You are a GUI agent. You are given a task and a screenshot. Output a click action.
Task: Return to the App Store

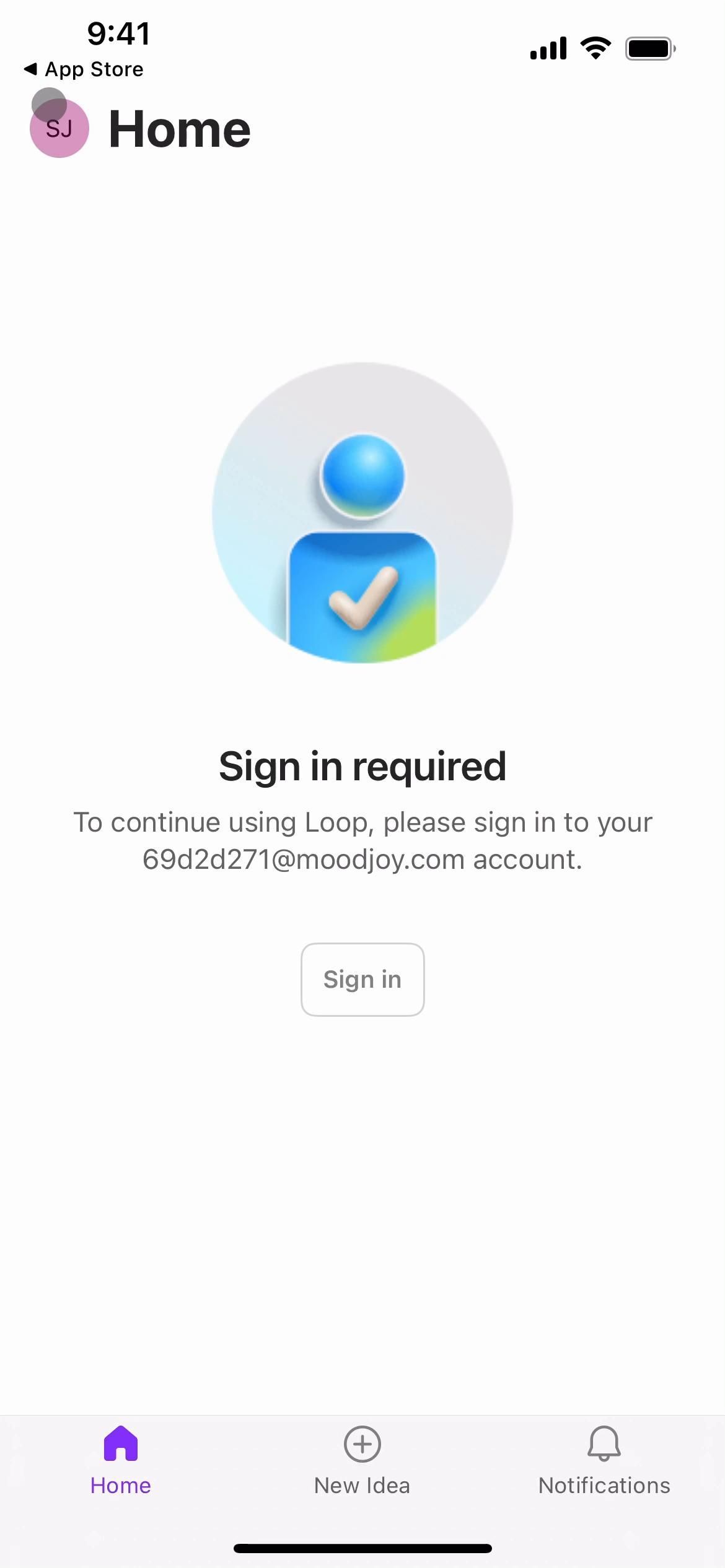pyautogui.click(x=84, y=69)
